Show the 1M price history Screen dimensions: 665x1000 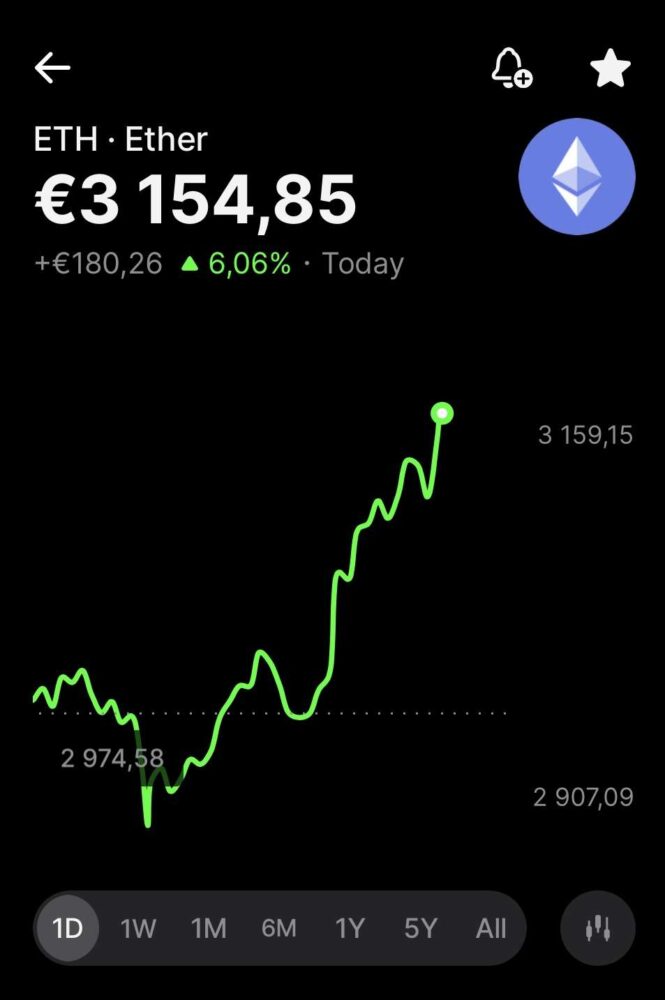coord(208,928)
